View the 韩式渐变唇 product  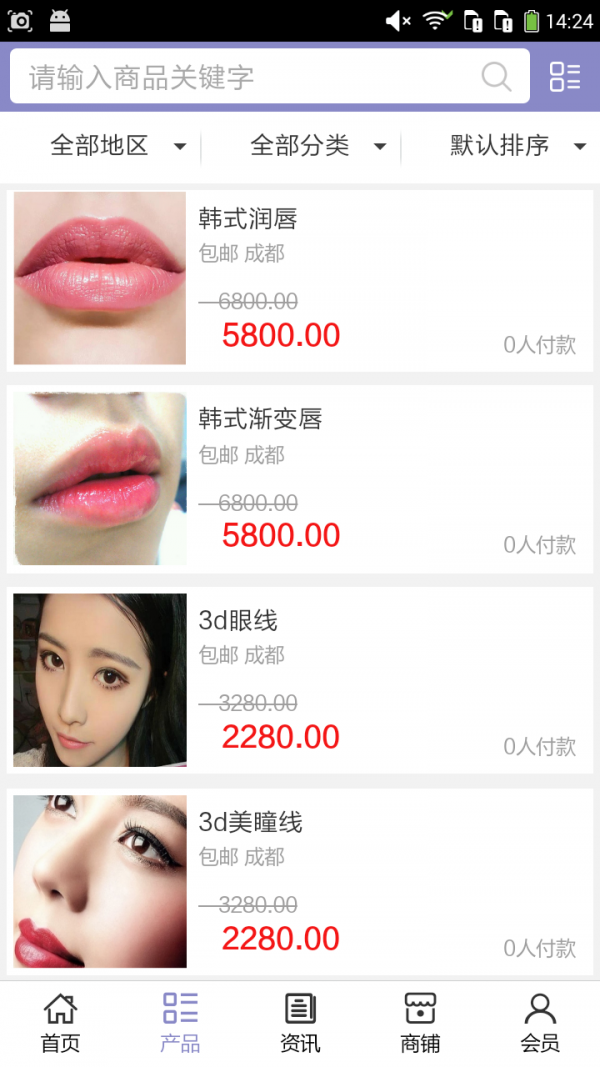pyautogui.click(x=300, y=479)
